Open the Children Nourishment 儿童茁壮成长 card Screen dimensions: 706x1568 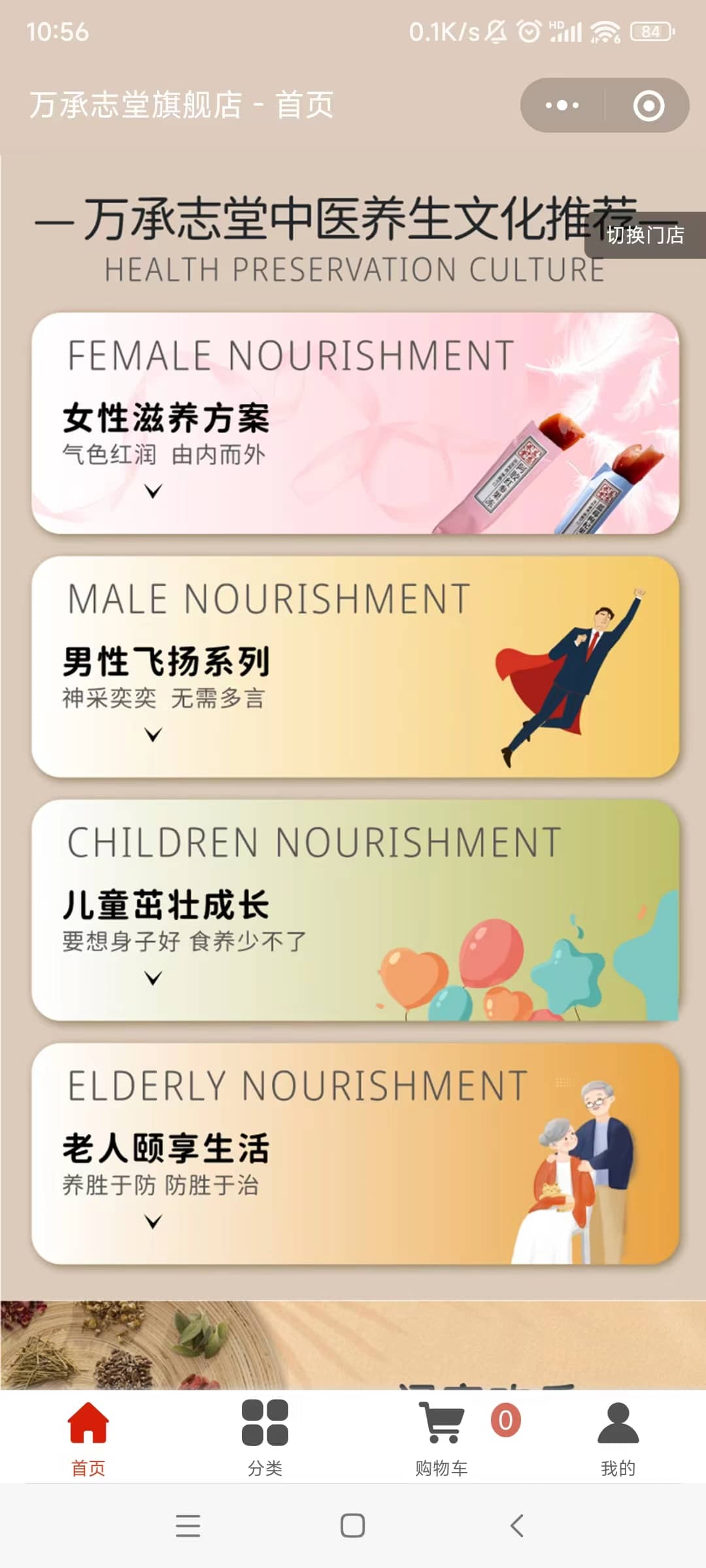point(355,910)
